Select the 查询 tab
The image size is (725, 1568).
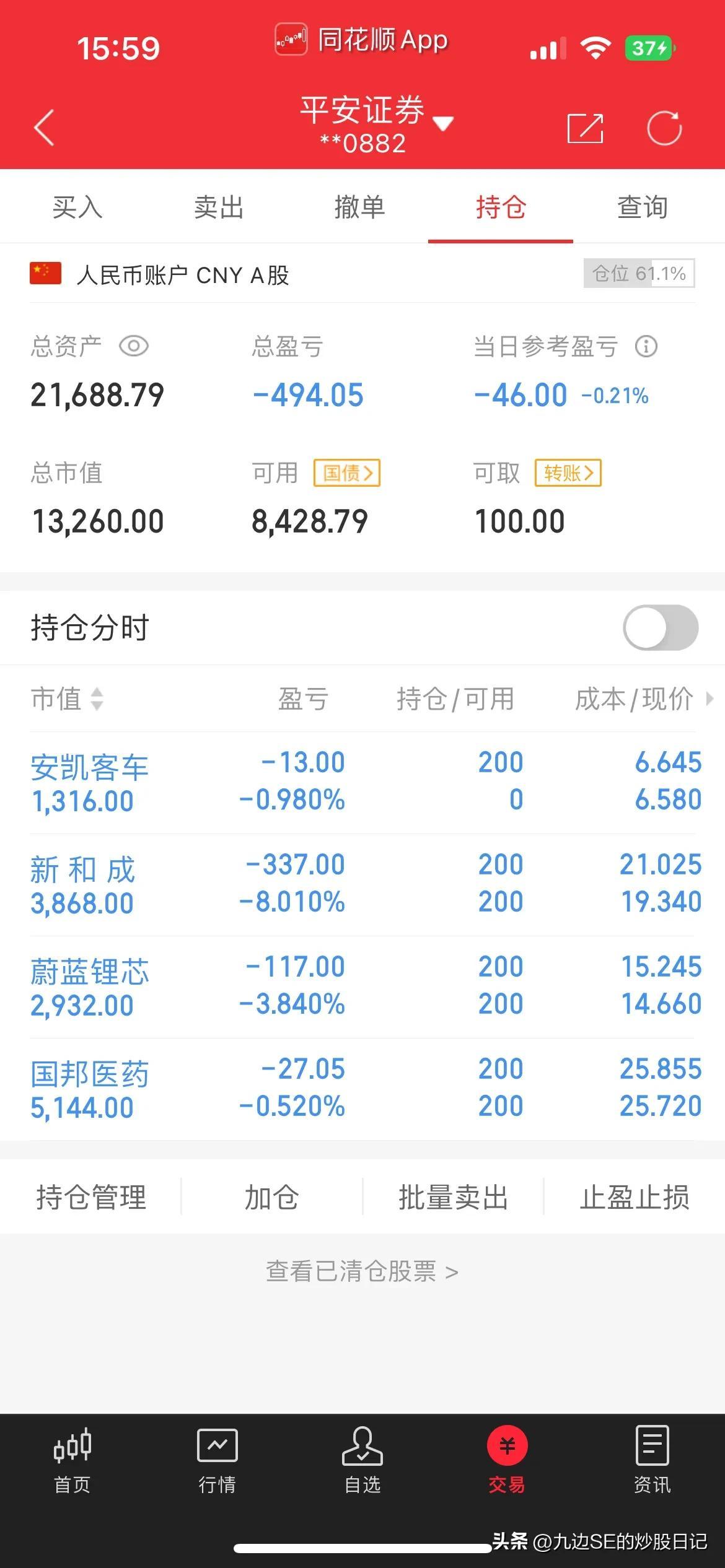click(x=642, y=207)
